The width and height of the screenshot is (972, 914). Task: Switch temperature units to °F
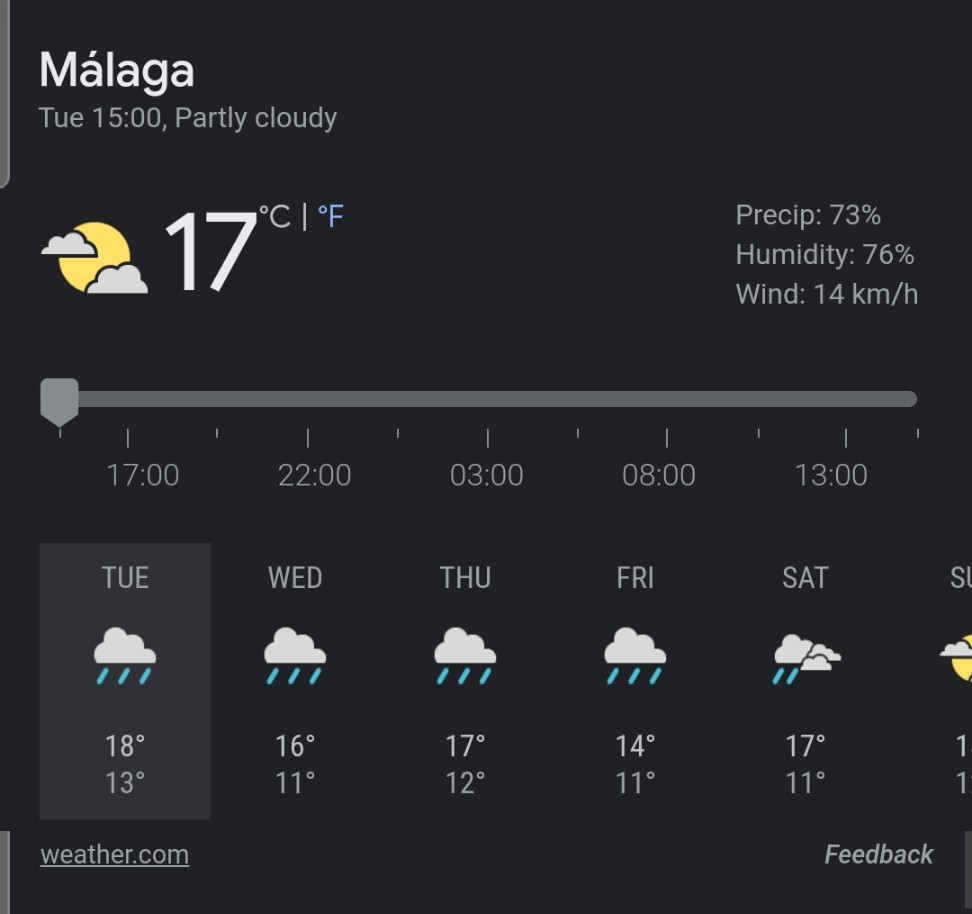click(x=330, y=216)
